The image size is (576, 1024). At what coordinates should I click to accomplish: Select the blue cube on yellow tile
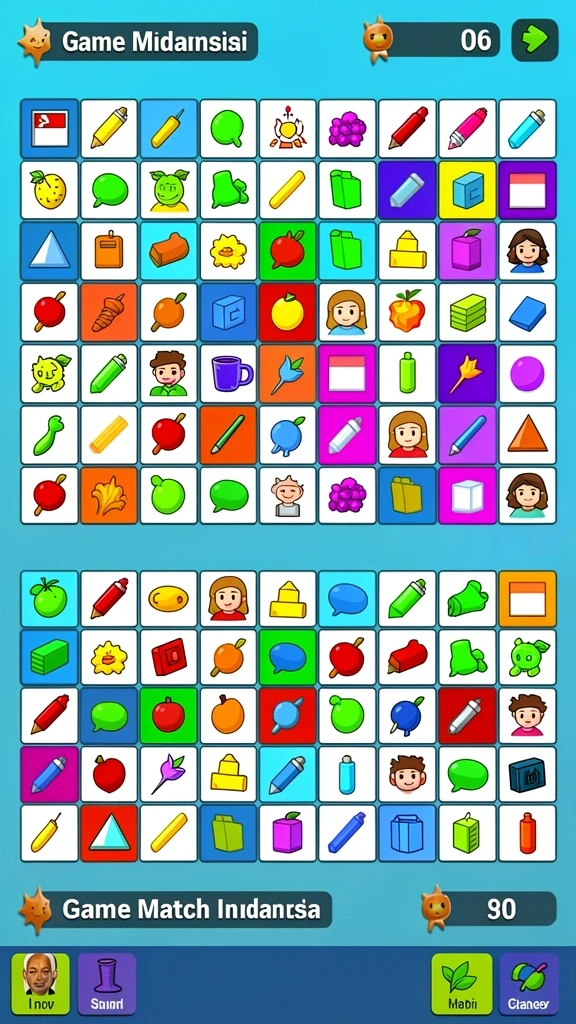[468, 190]
